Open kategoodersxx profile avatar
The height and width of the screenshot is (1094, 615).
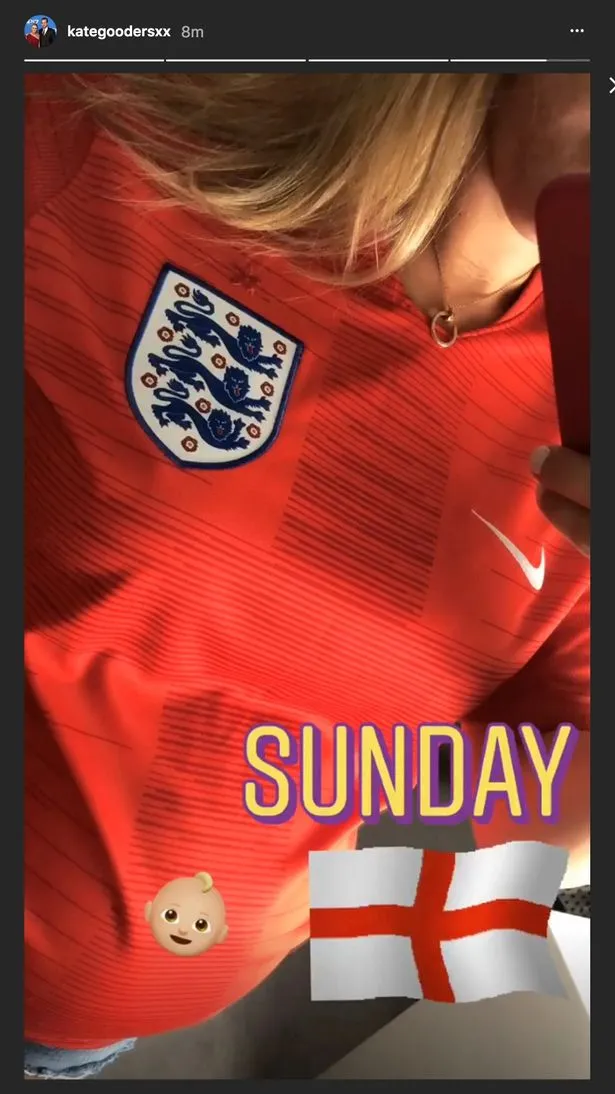[x=40, y=31]
